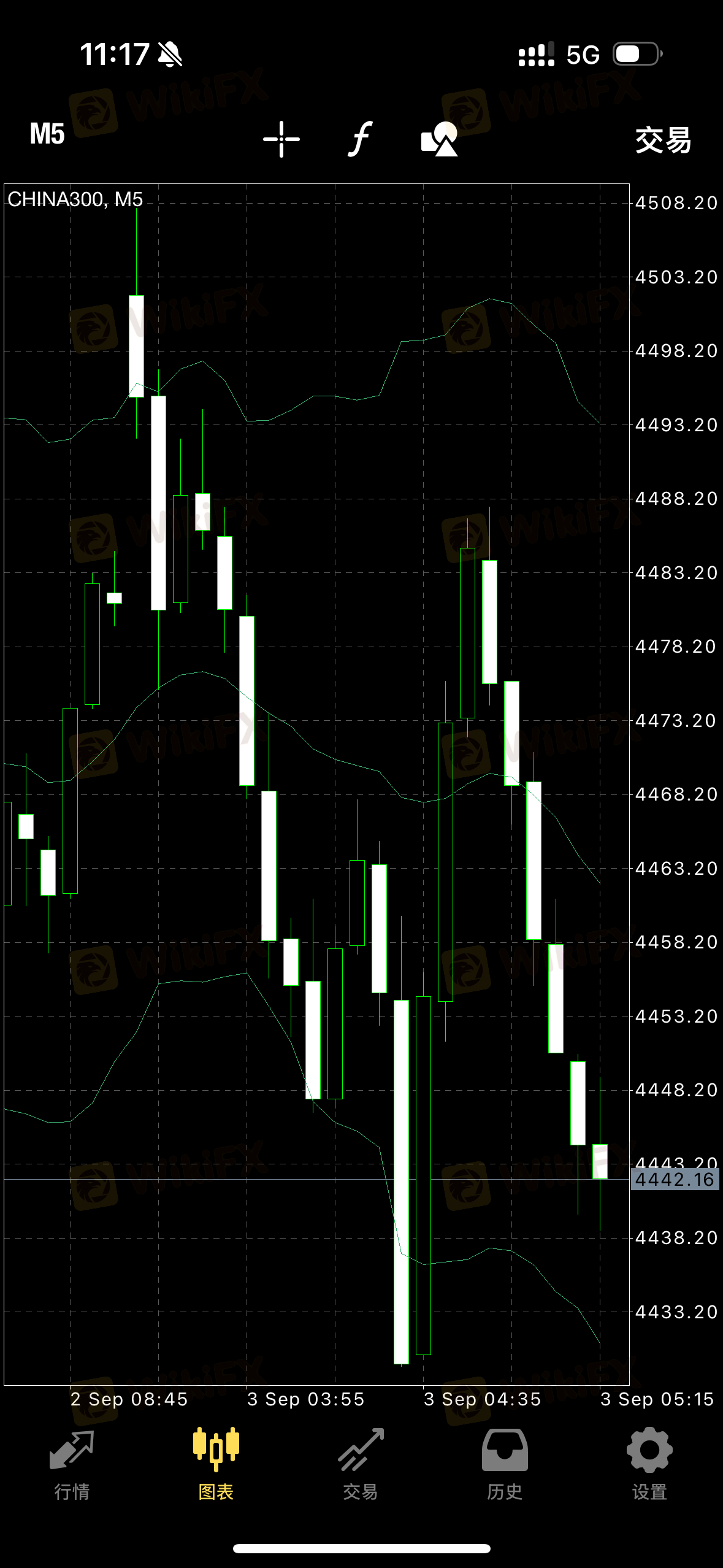Image resolution: width=723 pixels, height=1568 pixels.
Task: Go to the 交易 tab in bottom bar
Action: (x=361, y=1464)
